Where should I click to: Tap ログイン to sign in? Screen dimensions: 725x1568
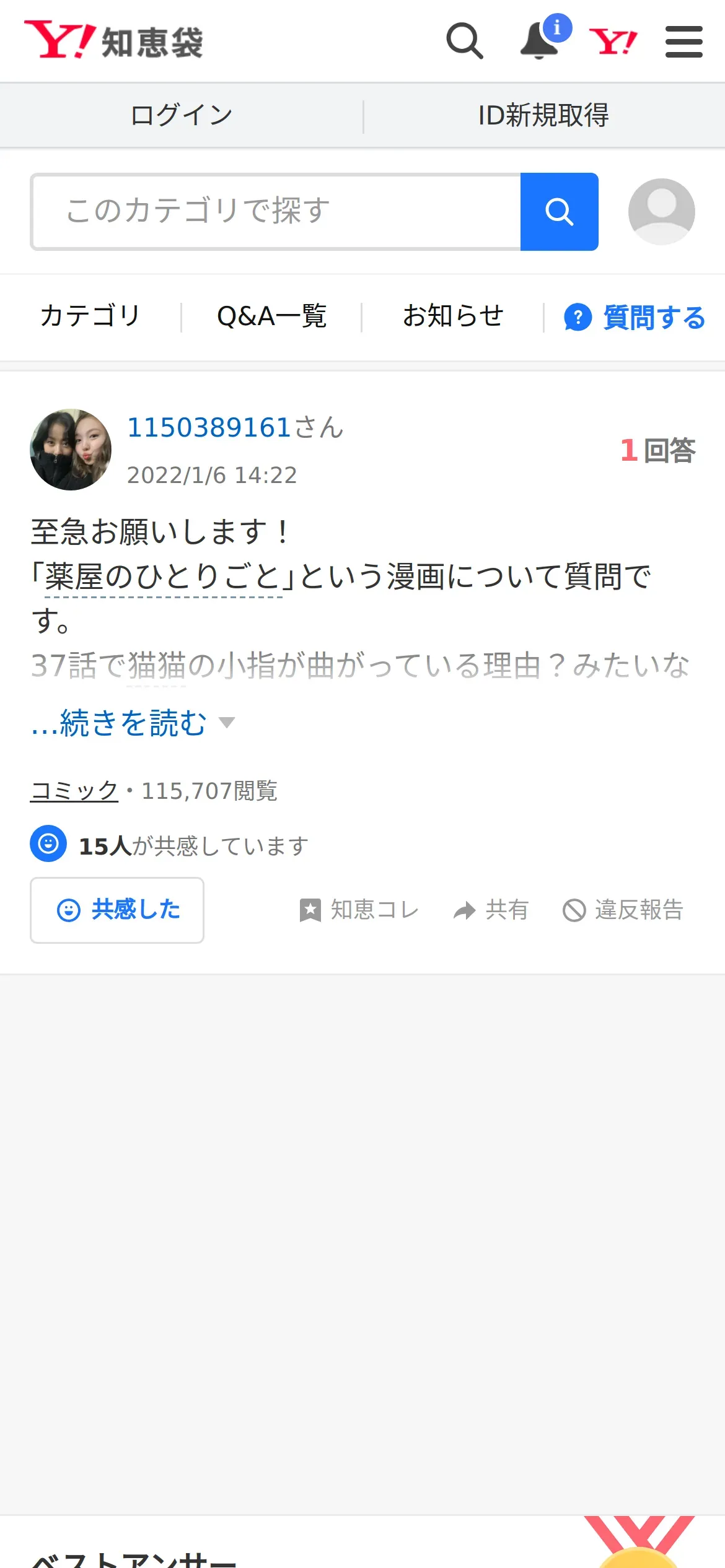tap(182, 115)
